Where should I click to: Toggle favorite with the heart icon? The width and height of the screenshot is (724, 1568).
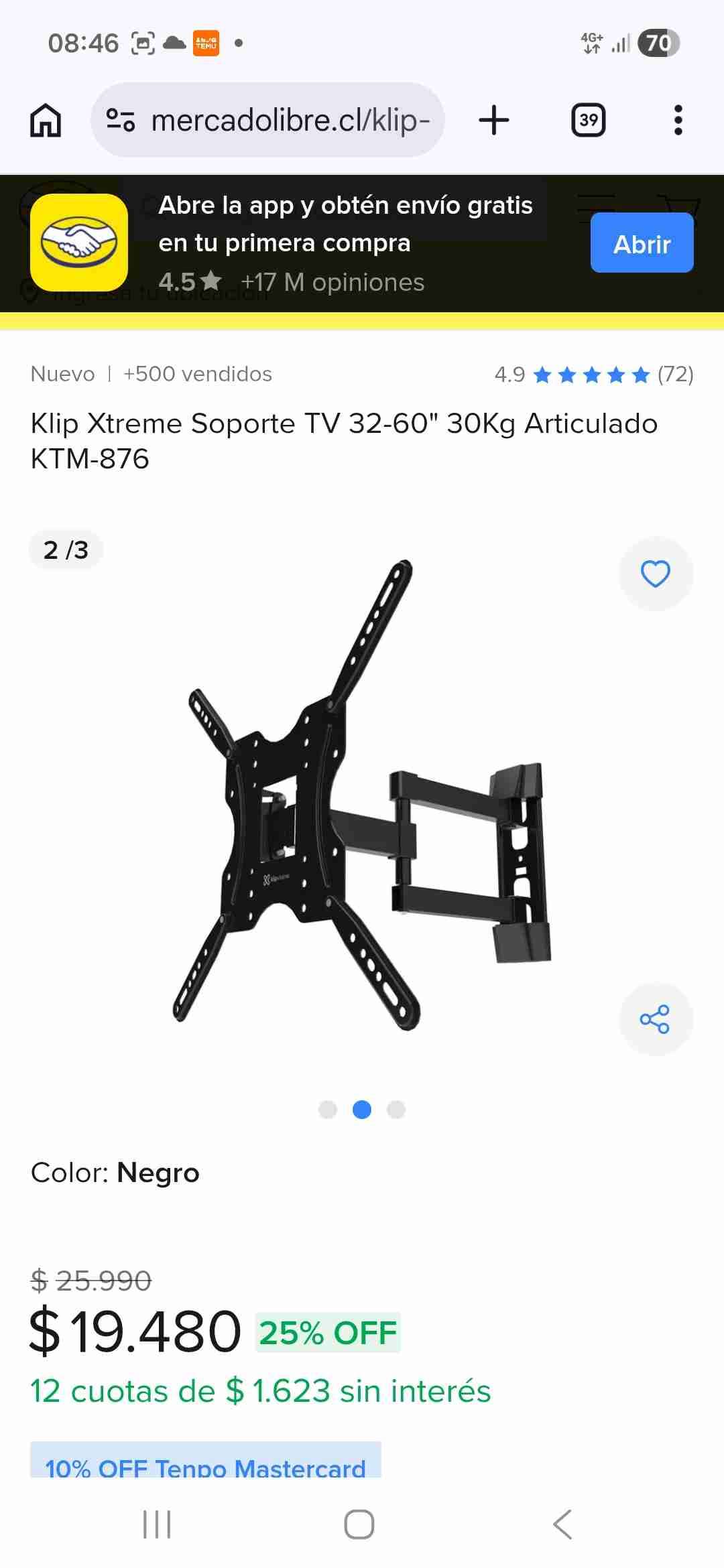pyautogui.click(x=656, y=573)
